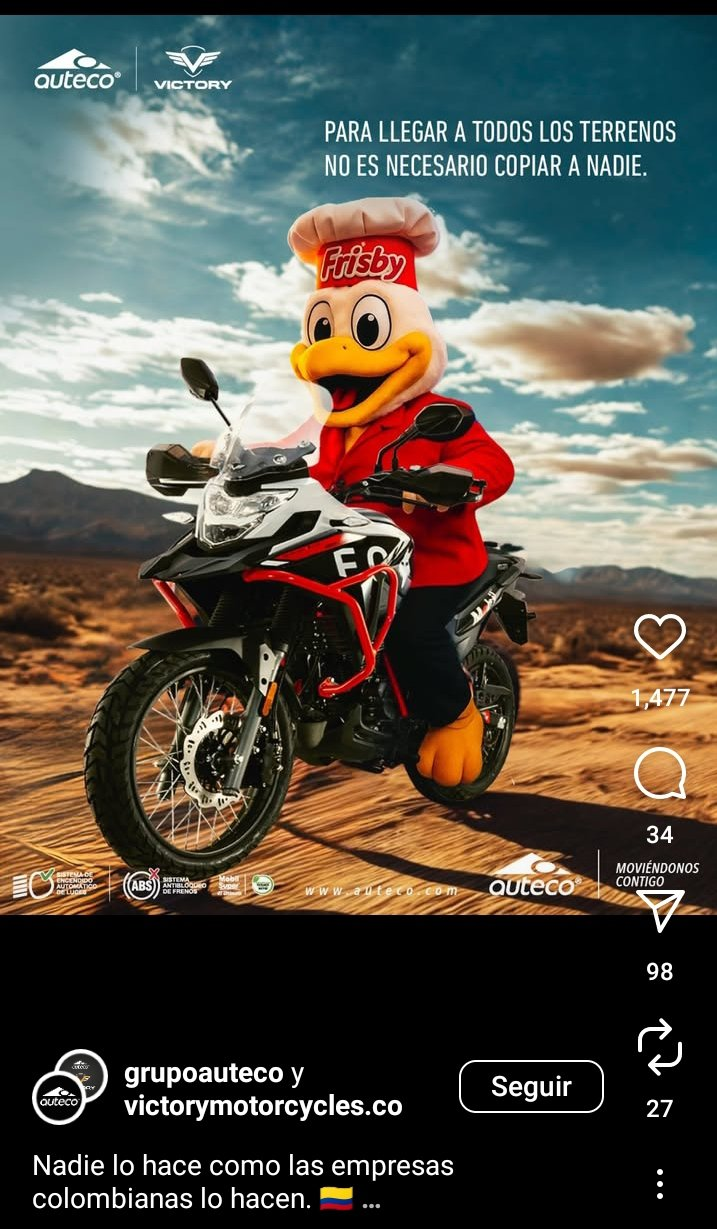
Task: Like this Auteco post
Action: [660, 637]
